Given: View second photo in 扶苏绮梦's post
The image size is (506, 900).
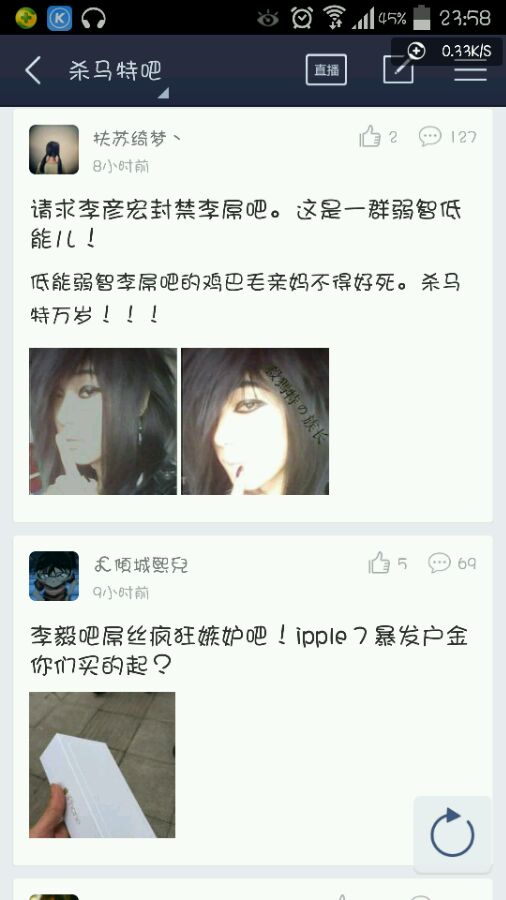Looking at the screenshot, I should click(255, 421).
